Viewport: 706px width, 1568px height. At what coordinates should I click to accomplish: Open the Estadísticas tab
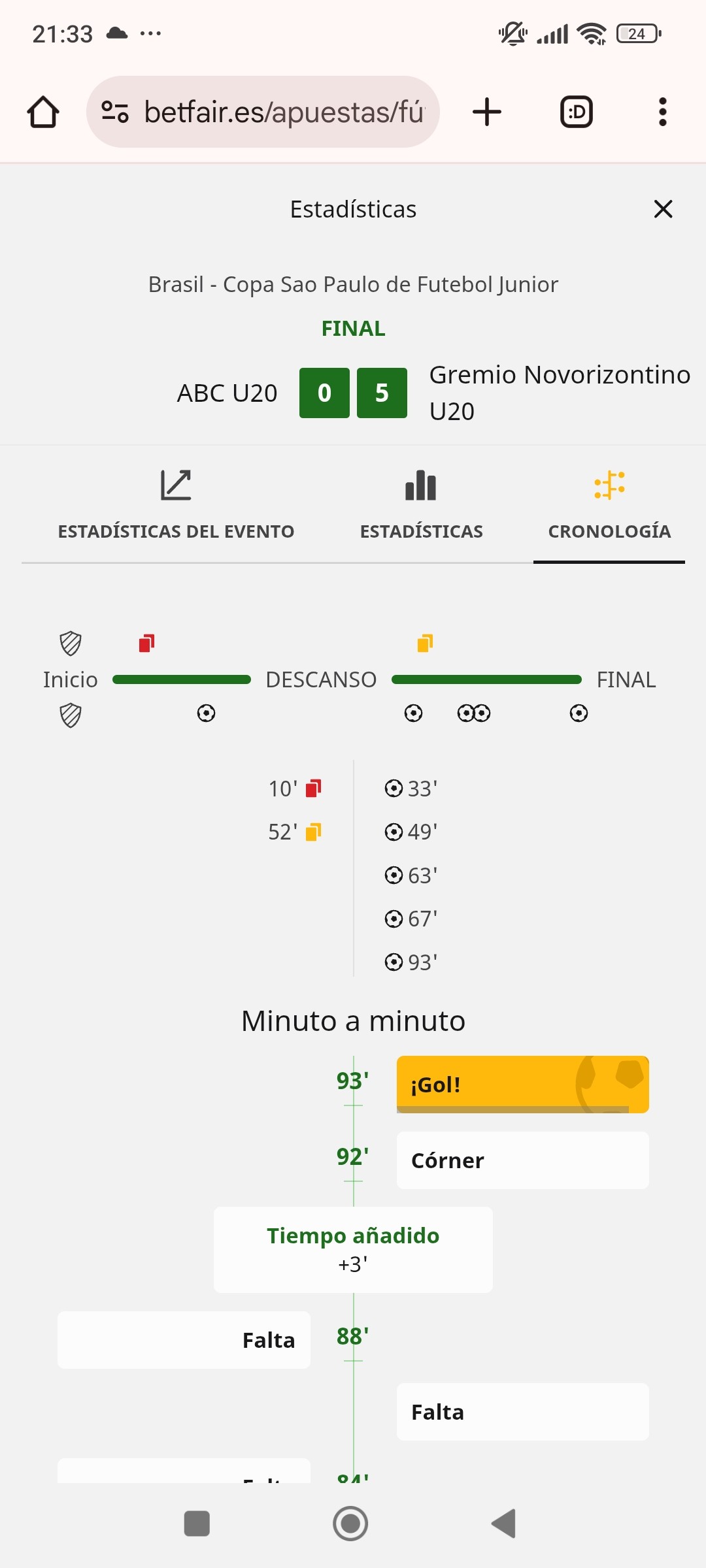click(421, 504)
